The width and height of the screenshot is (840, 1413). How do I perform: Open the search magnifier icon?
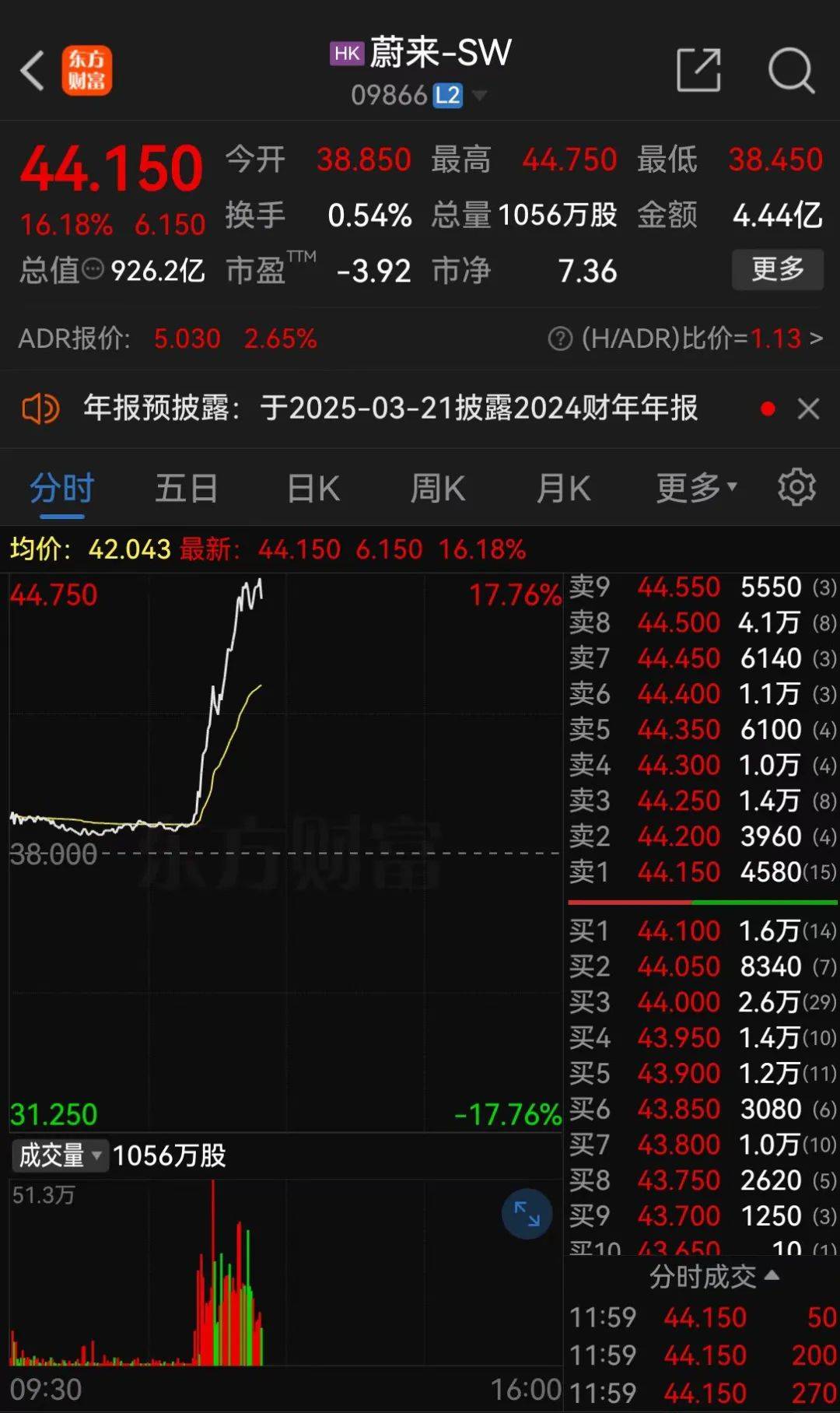(x=791, y=71)
